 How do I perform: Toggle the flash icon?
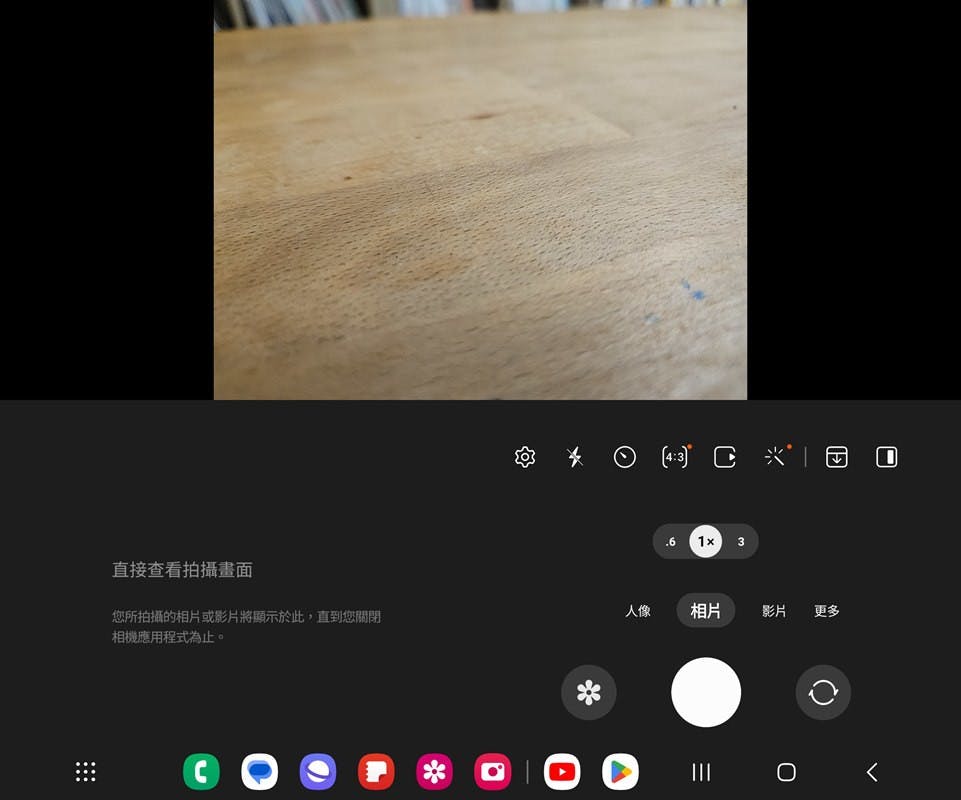(x=575, y=457)
